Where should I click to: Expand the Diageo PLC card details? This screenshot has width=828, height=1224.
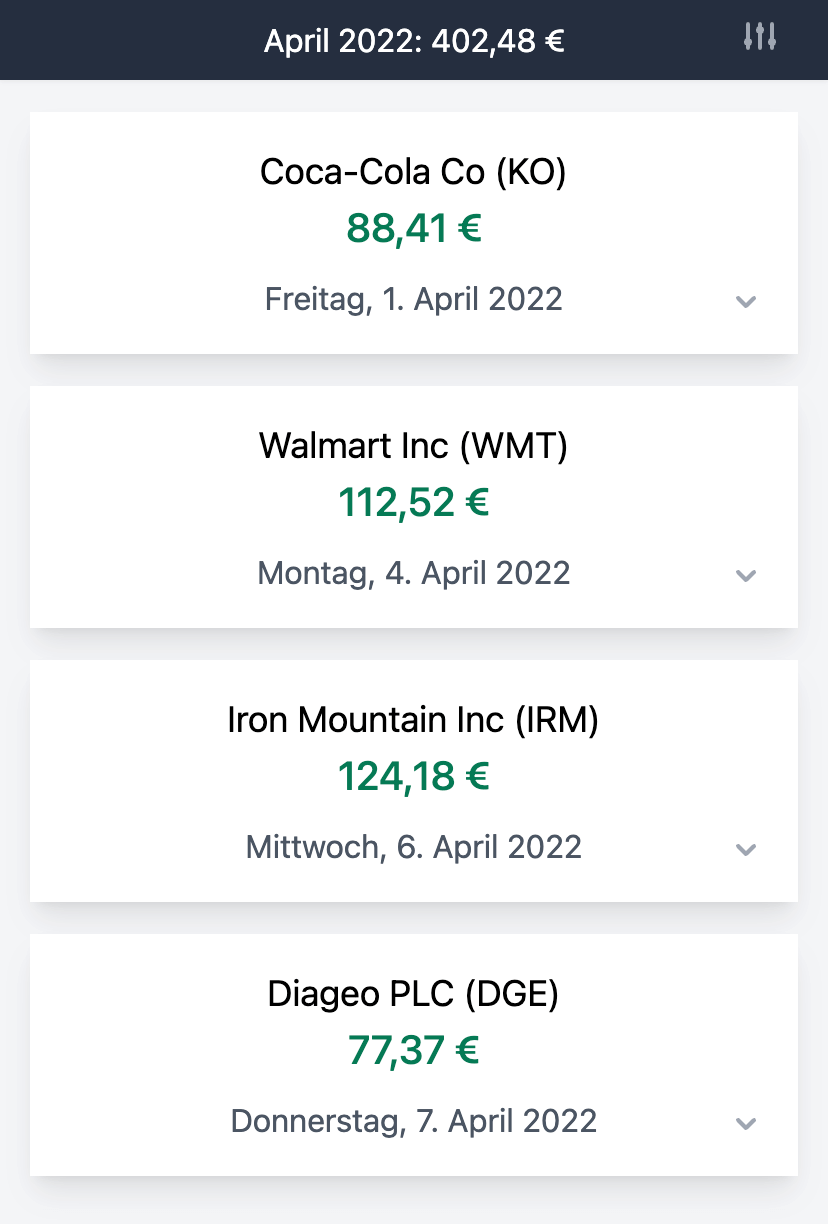744,1123
